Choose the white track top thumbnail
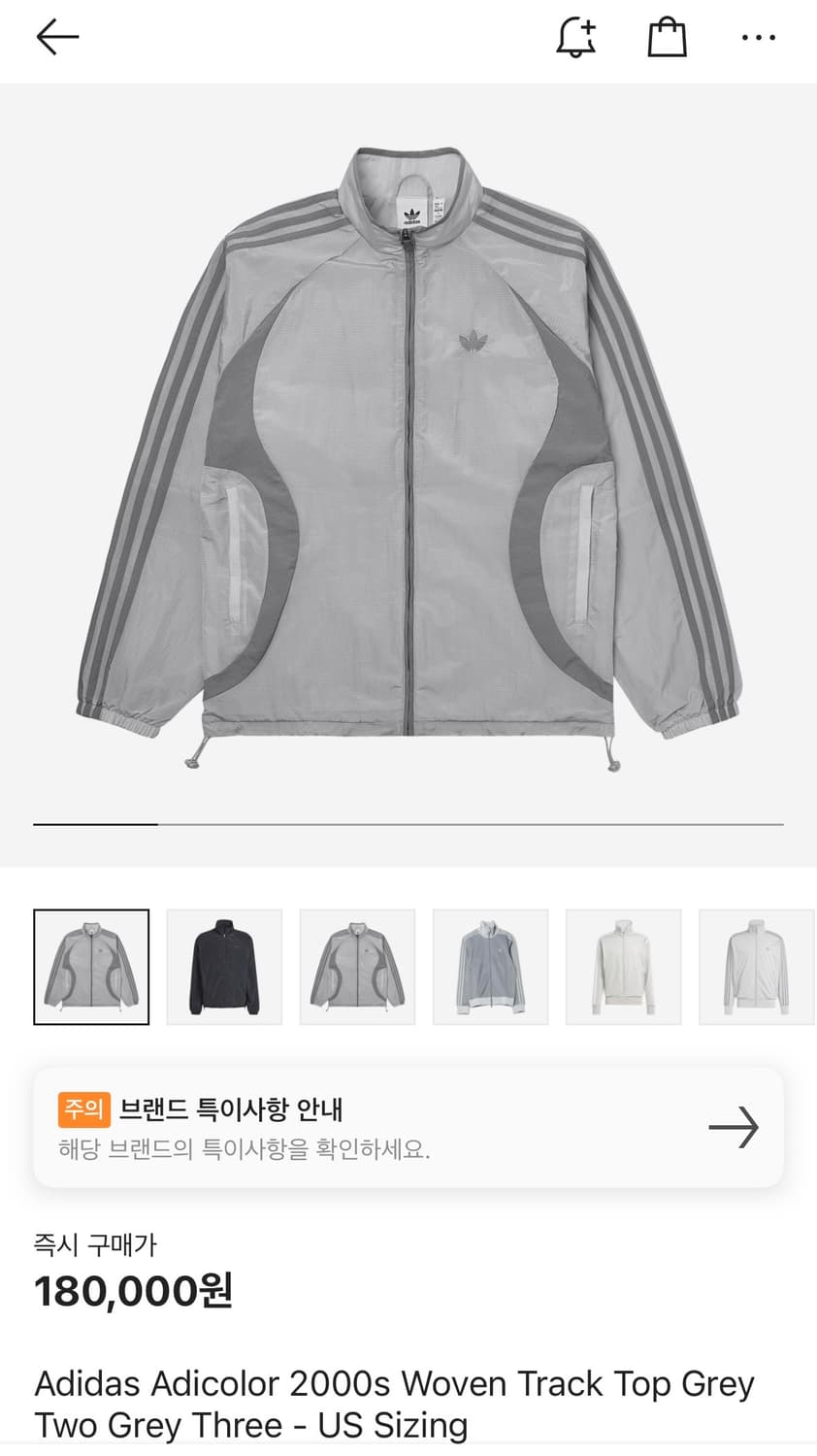Screen dimensions: 817x1456 point(623,966)
